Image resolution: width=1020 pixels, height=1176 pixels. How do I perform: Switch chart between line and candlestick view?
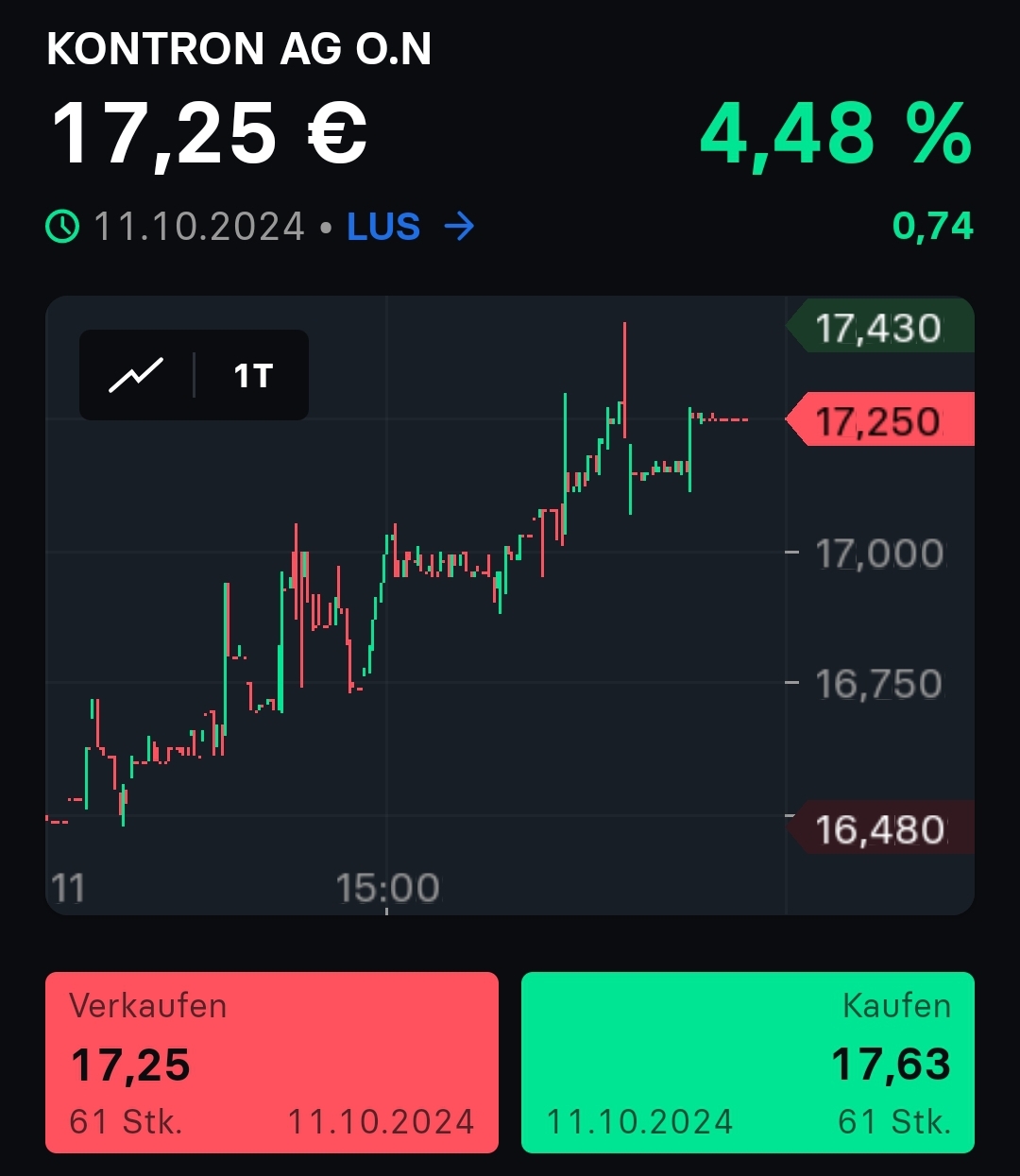point(136,374)
